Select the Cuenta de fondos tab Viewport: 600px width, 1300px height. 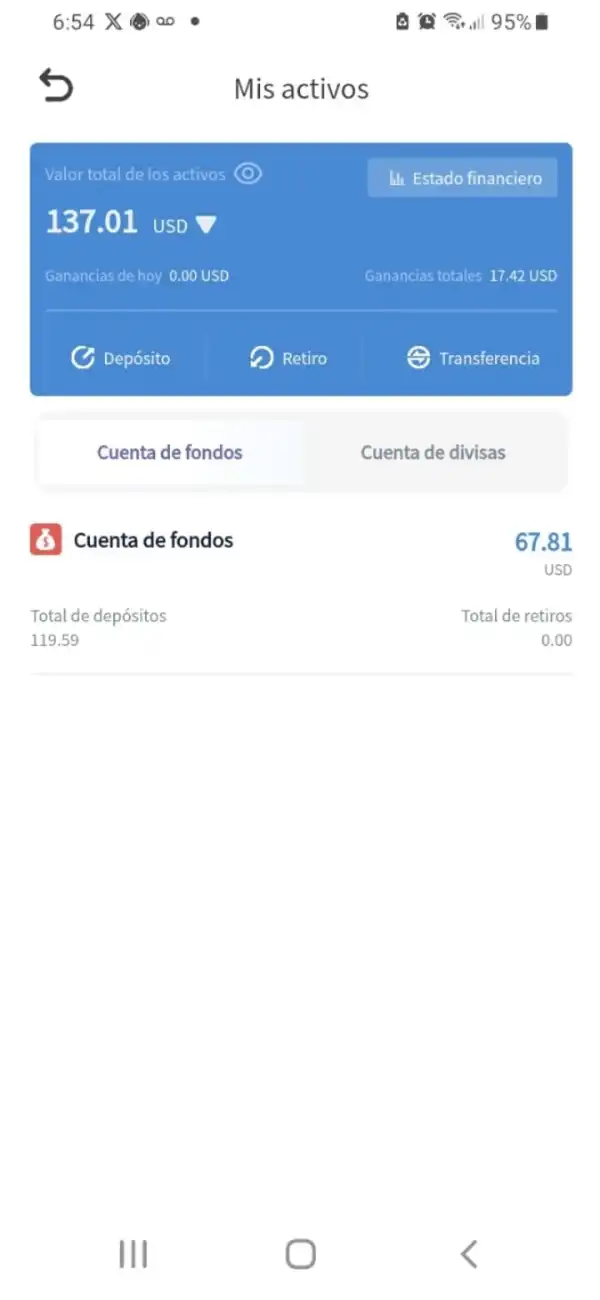tap(170, 452)
